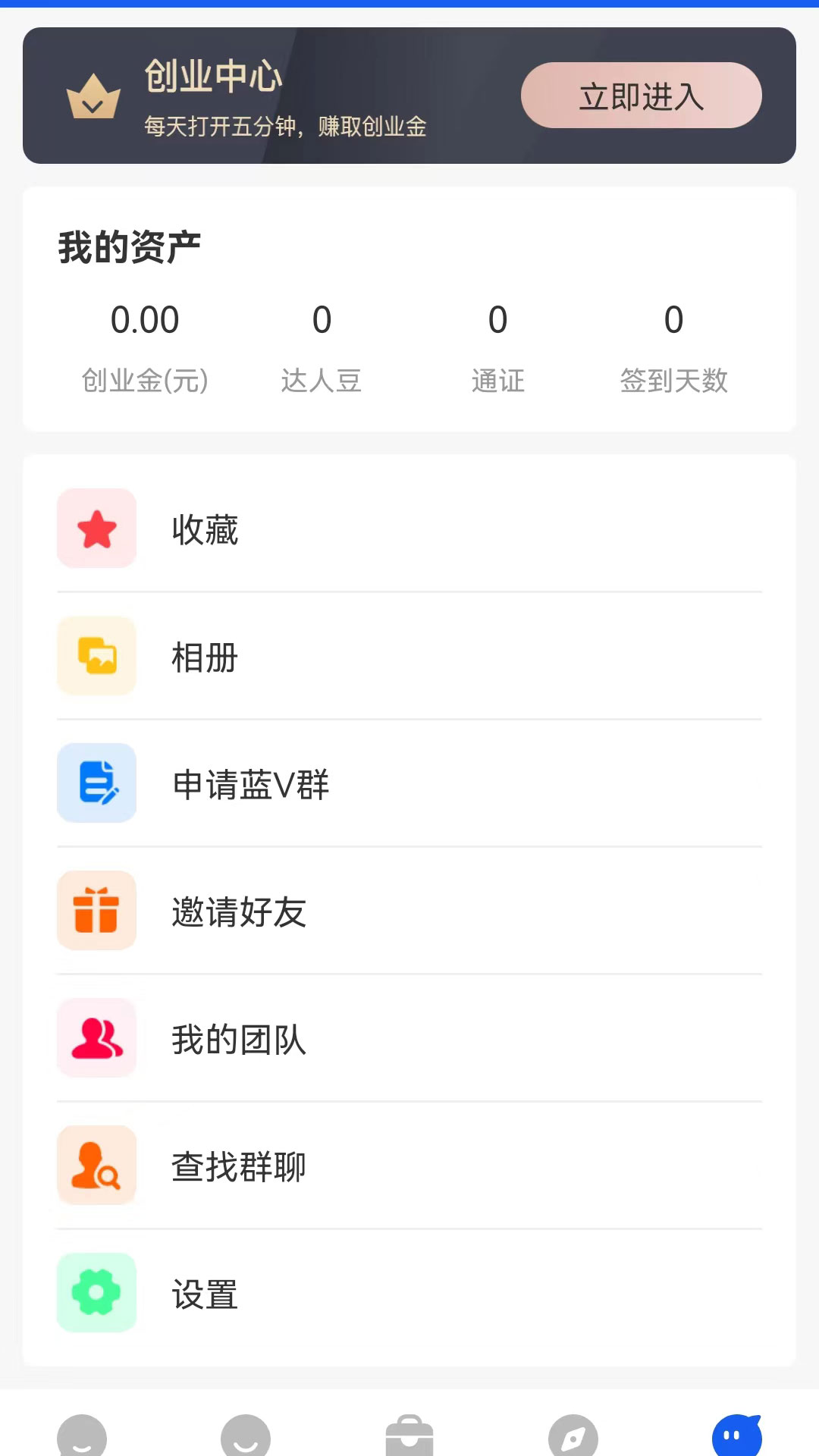The width and height of the screenshot is (819, 1456).
Task: Open 签到天数 showing 0
Action: coord(674,321)
